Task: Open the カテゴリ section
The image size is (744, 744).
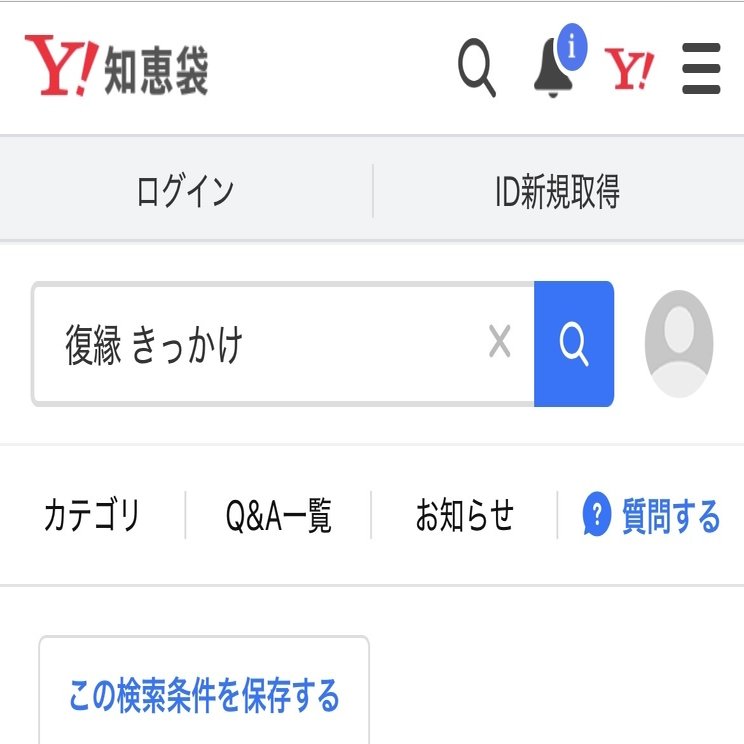Action: coord(92,516)
